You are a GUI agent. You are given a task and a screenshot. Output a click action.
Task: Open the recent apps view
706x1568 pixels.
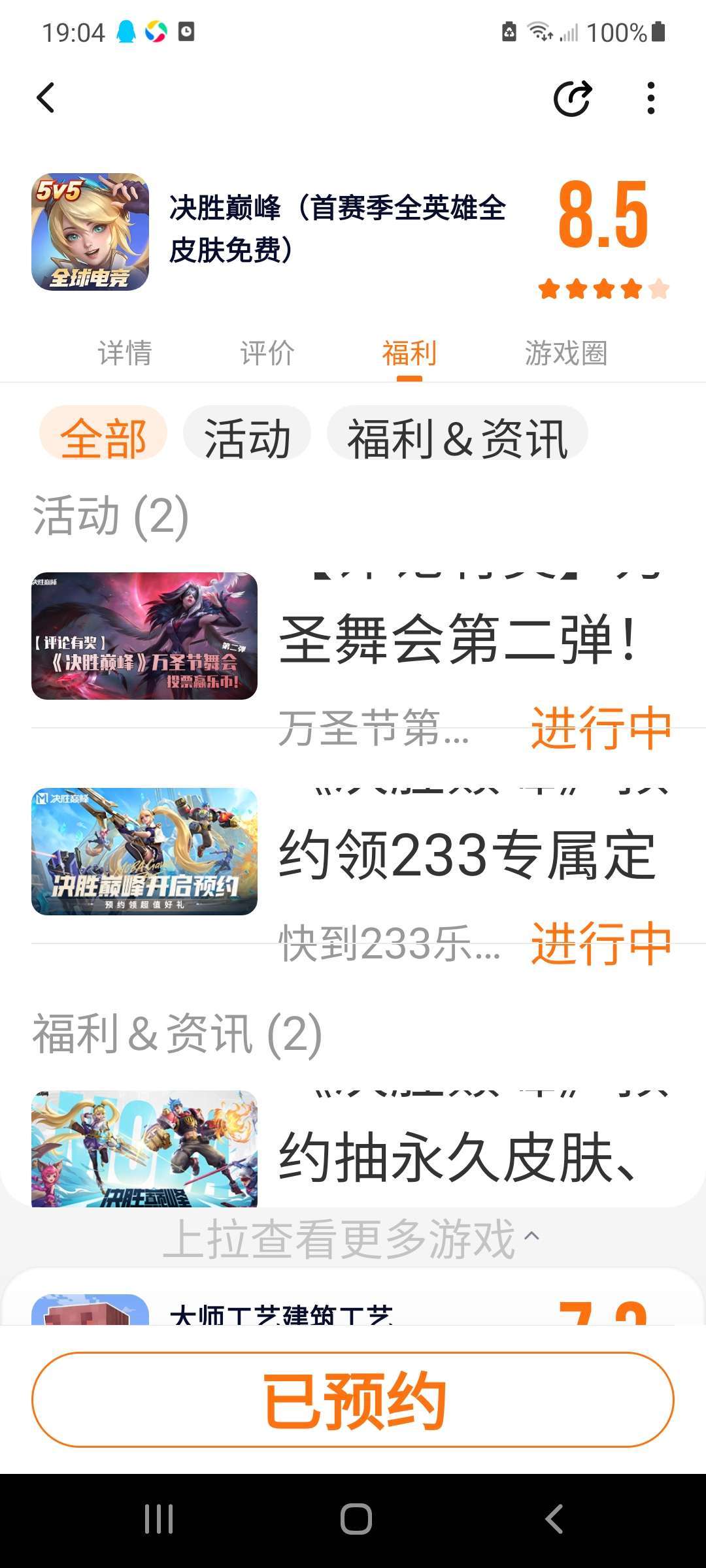coord(159,1519)
